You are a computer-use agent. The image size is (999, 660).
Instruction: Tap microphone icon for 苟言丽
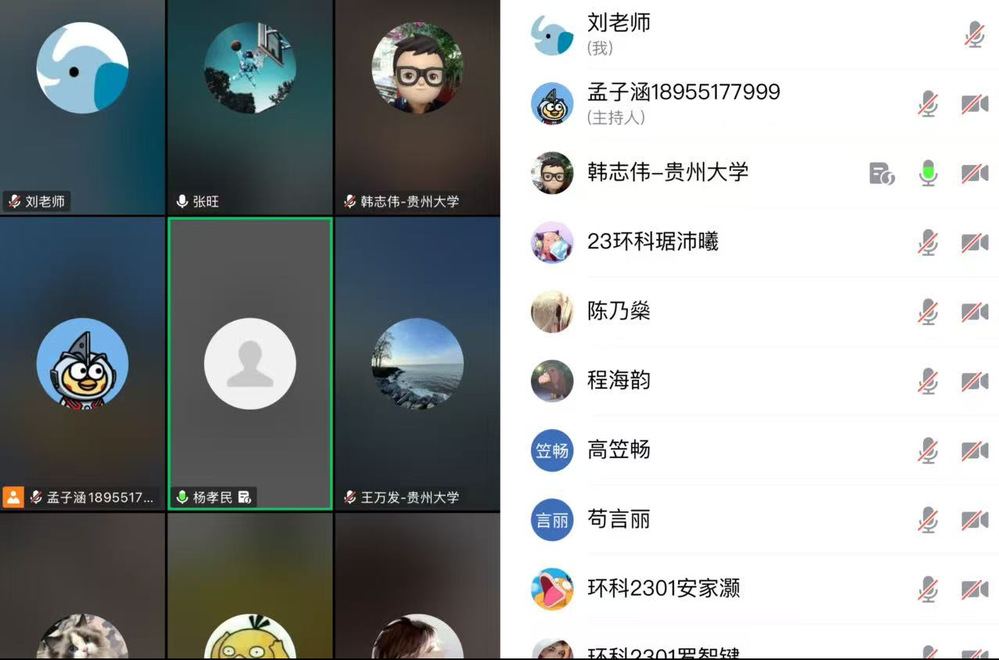coord(928,520)
